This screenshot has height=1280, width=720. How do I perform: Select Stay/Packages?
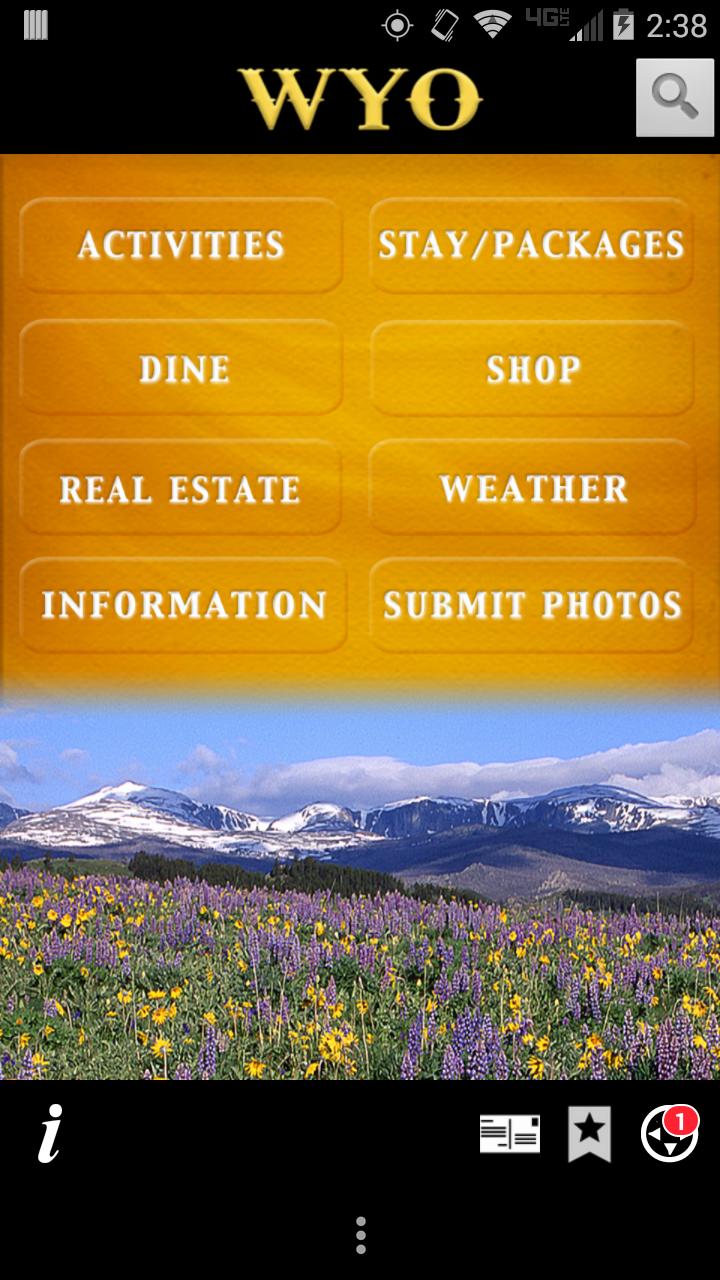[x=531, y=246]
